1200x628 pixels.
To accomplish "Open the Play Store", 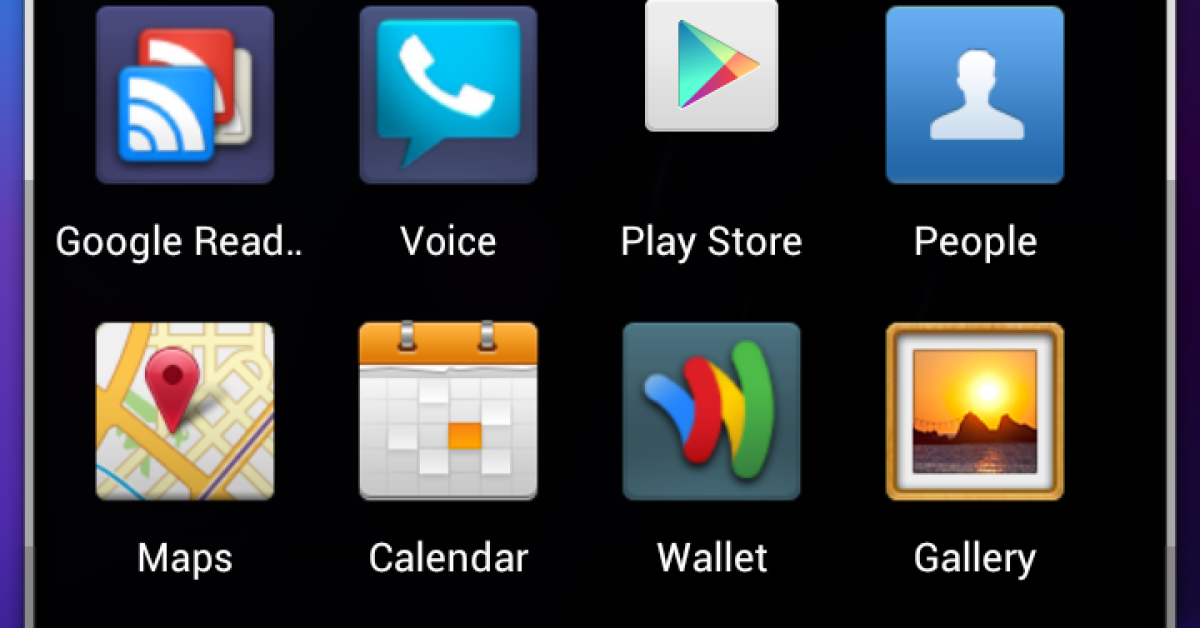I will [711, 70].
